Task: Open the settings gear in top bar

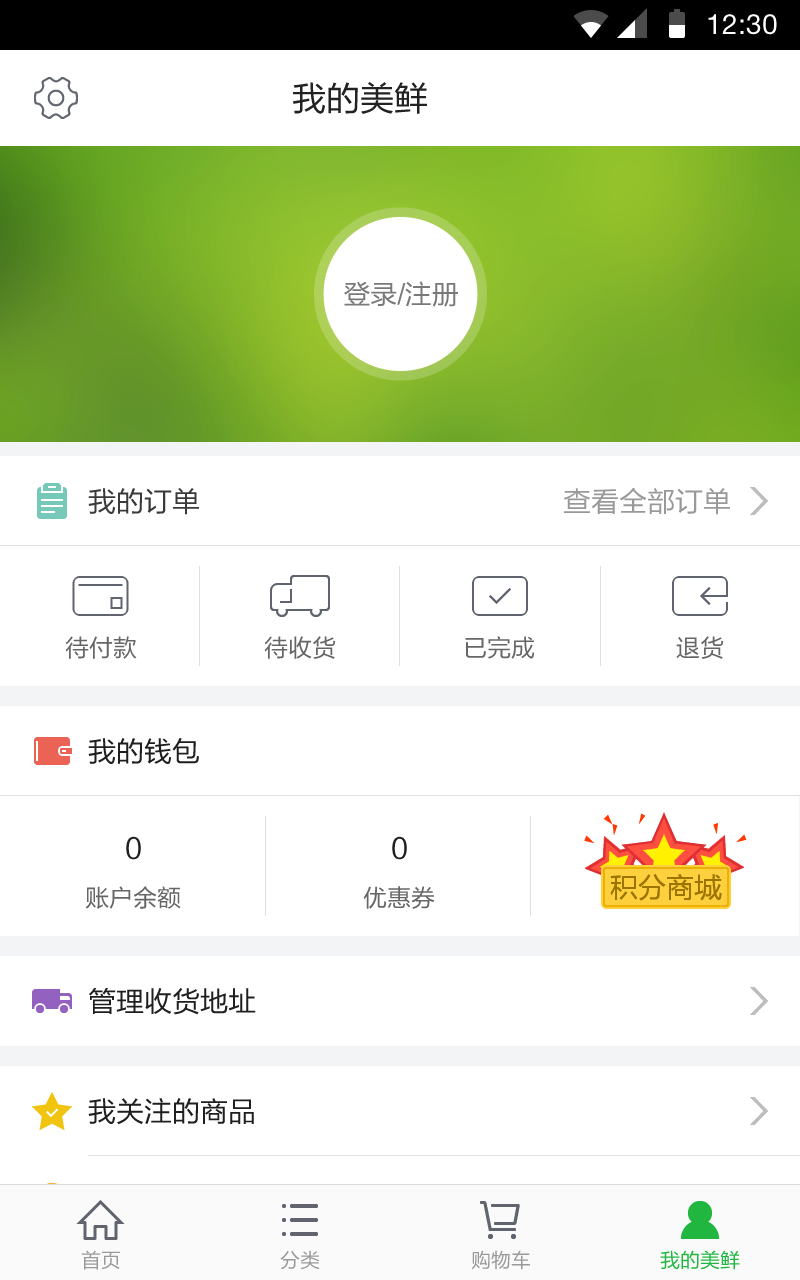Action: [56, 97]
